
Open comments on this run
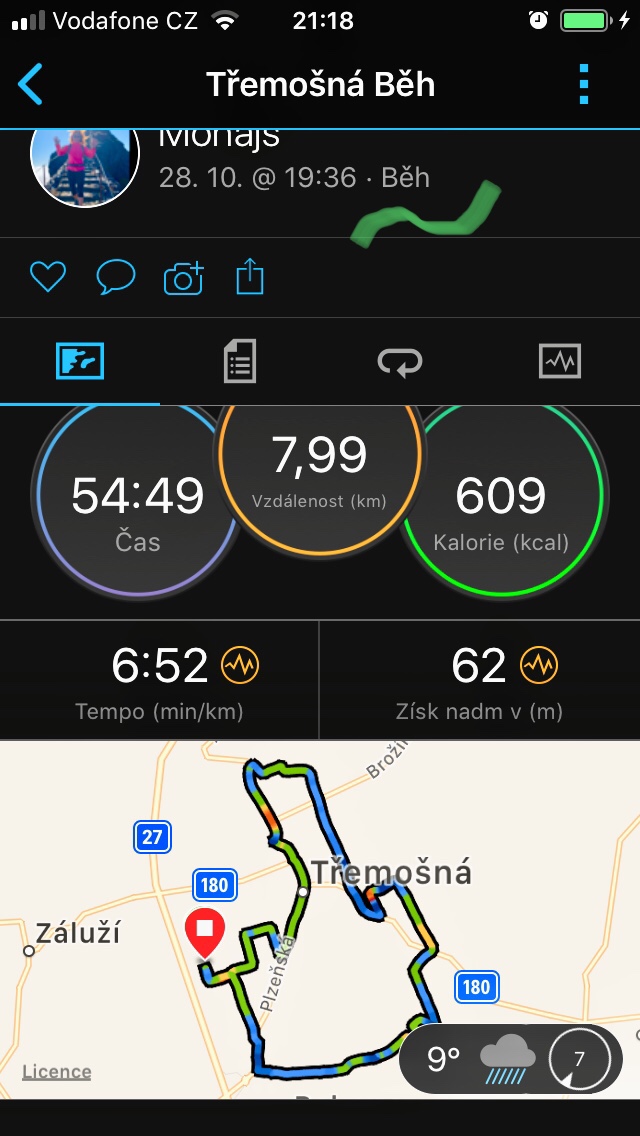pos(116,277)
